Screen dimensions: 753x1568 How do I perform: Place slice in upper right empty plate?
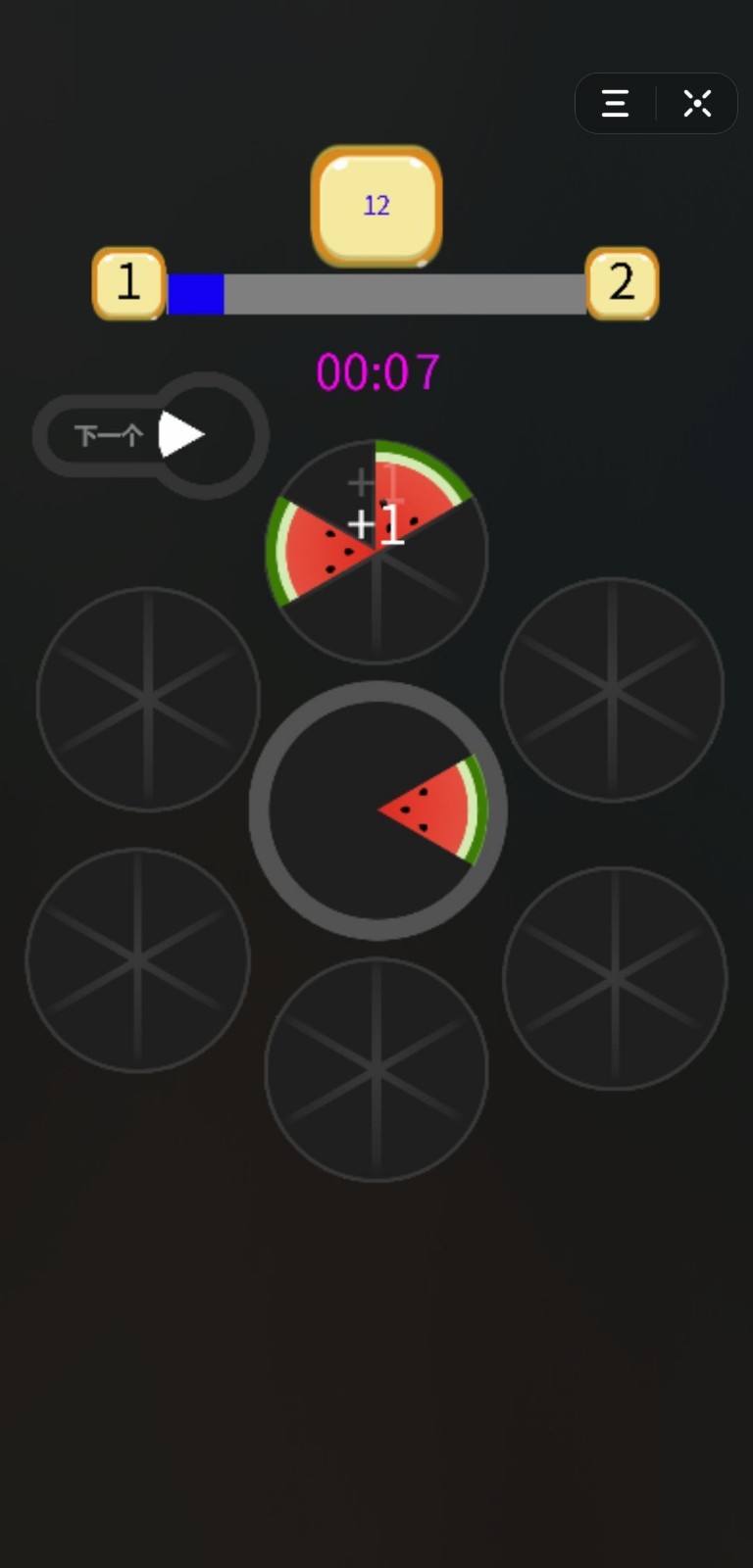point(612,689)
